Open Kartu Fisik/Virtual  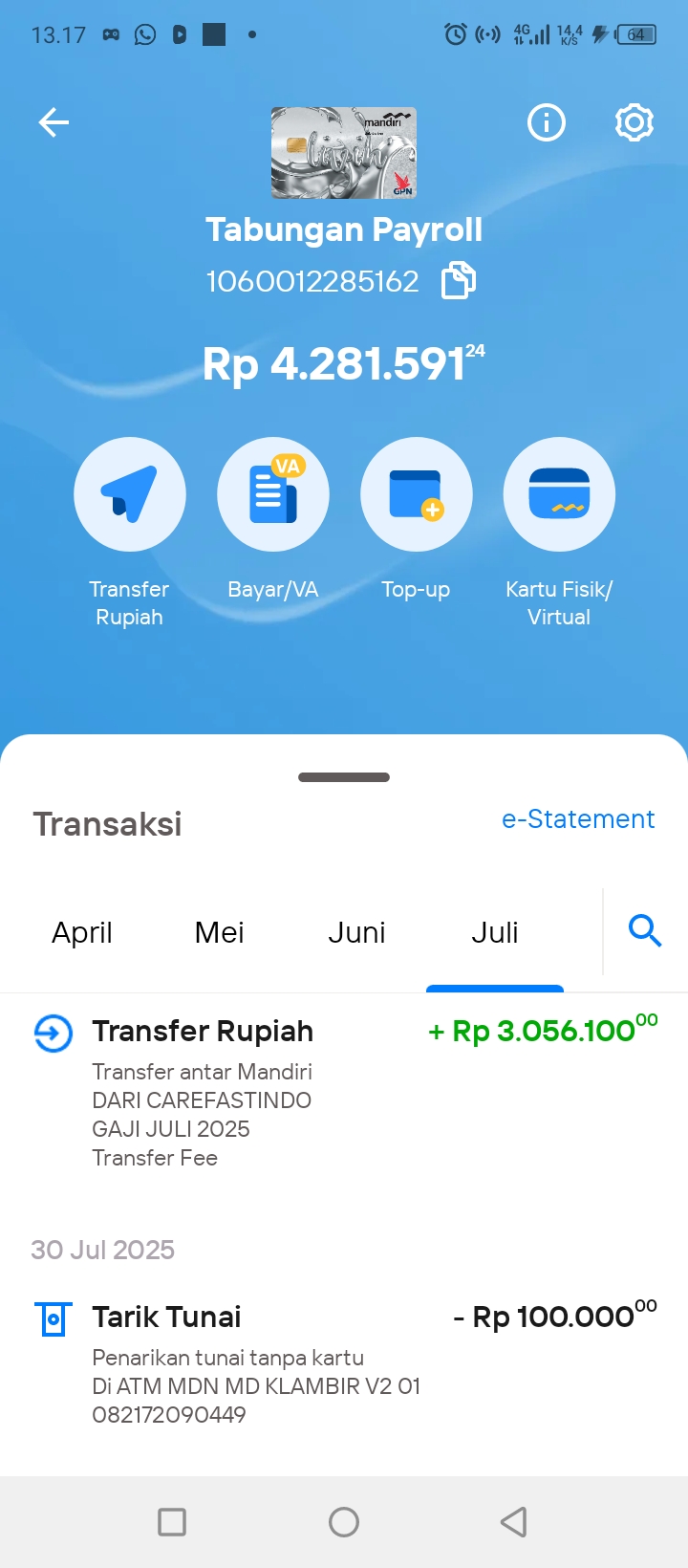[559, 533]
